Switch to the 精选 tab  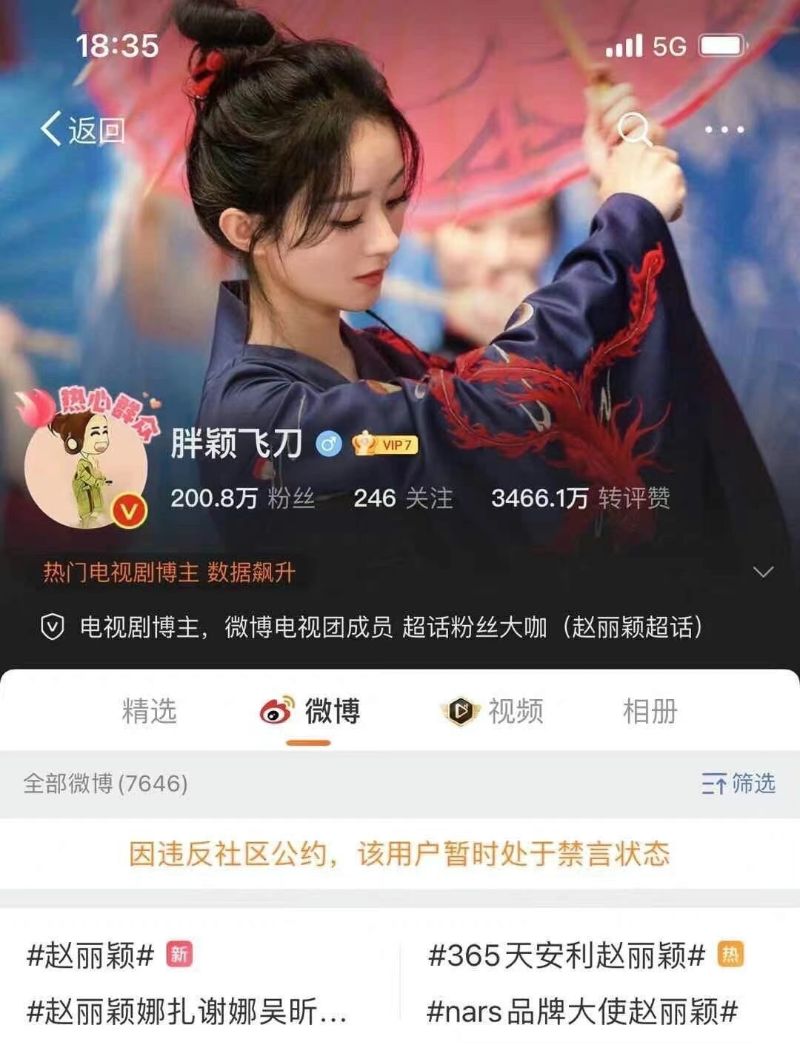click(x=149, y=711)
